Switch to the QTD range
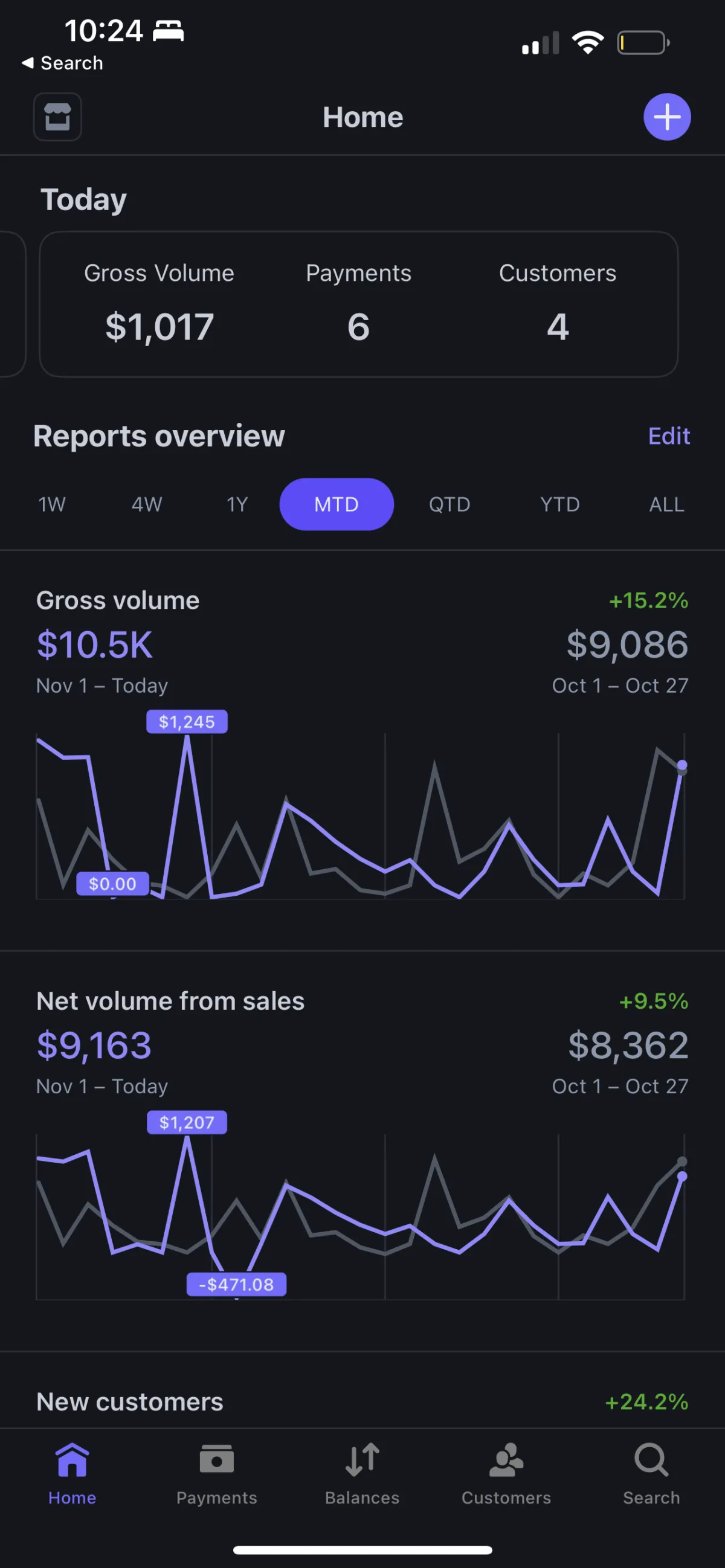Image resolution: width=725 pixels, height=1568 pixels. click(x=449, y=504)
